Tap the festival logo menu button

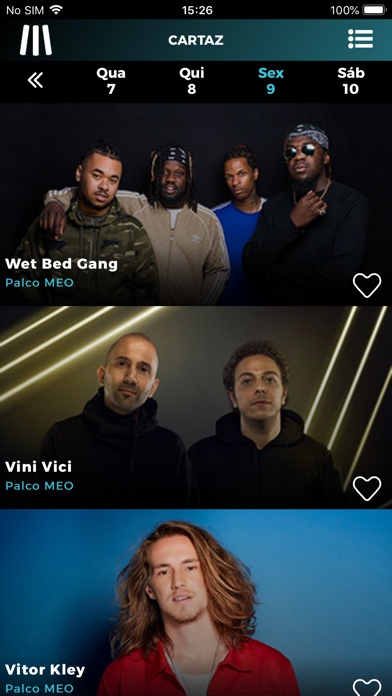coord(36,40)
